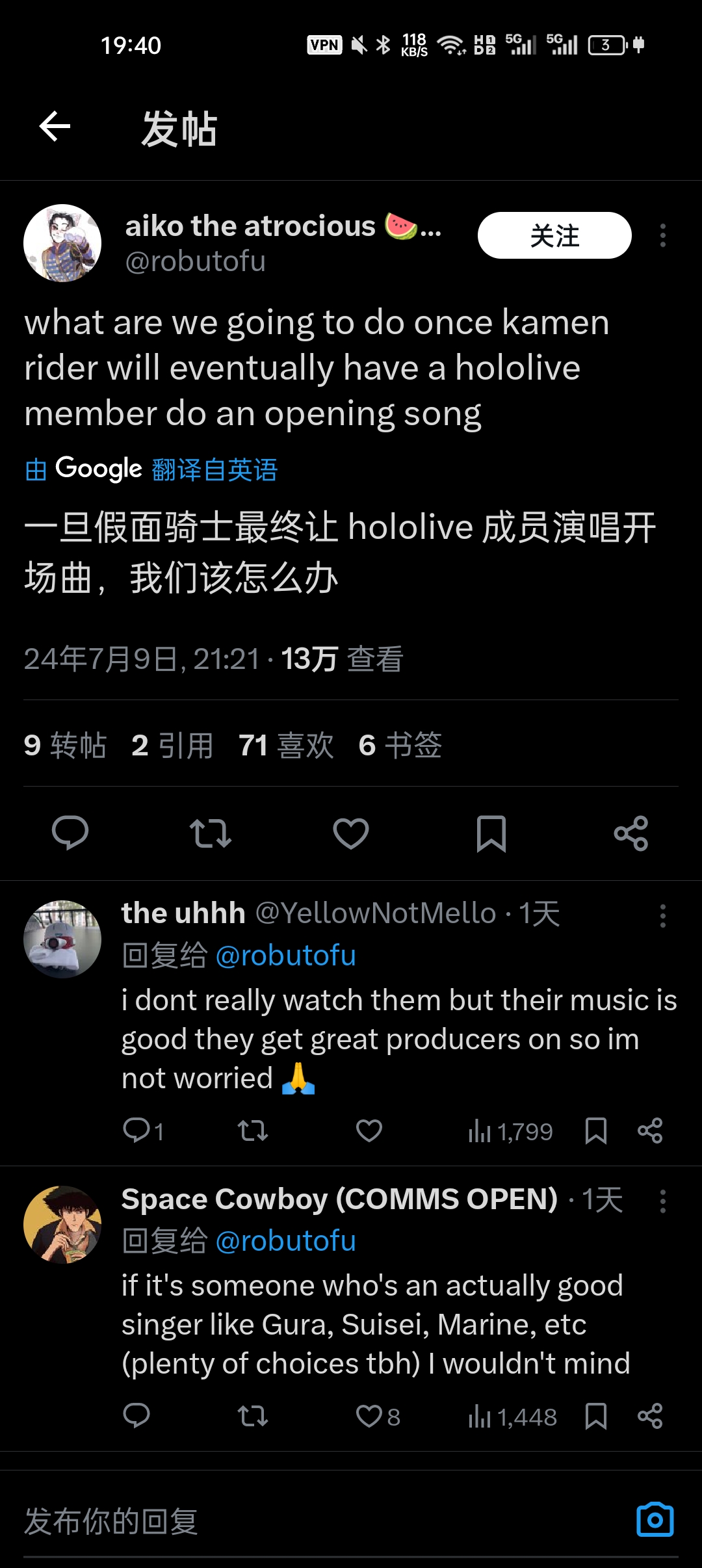The height and width of the screenshot is (1568, 702).
Task: Open more options on the uhhh's reply
Action: pos(662,916)
